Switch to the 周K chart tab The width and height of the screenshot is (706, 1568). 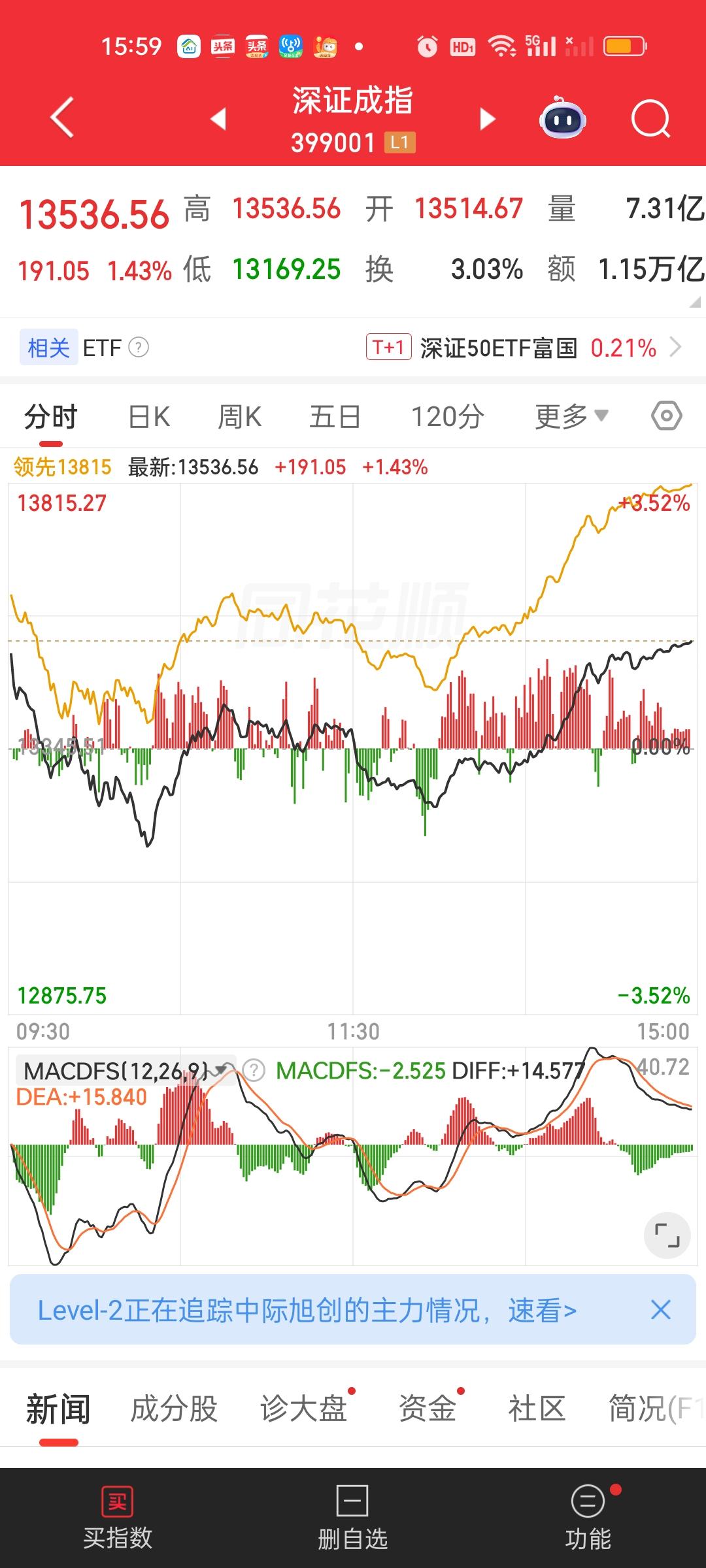pyautogui.click(x=239, y=417)
